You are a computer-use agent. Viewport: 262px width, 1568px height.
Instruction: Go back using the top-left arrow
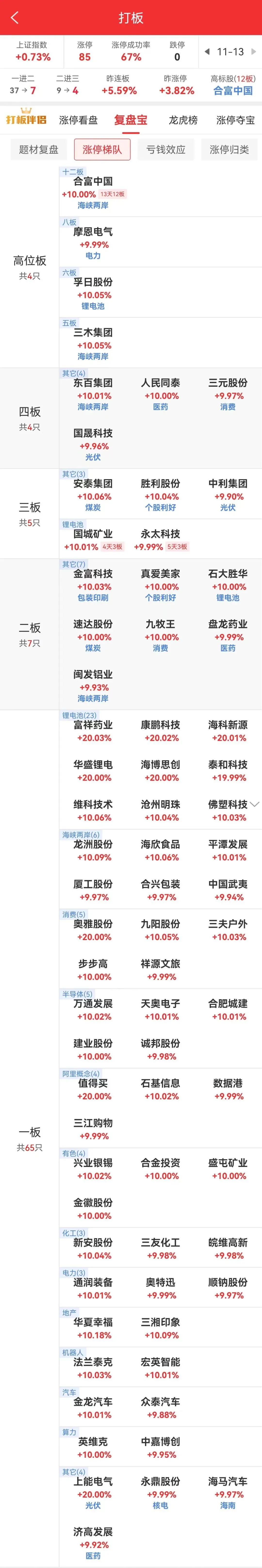point(15,18)
